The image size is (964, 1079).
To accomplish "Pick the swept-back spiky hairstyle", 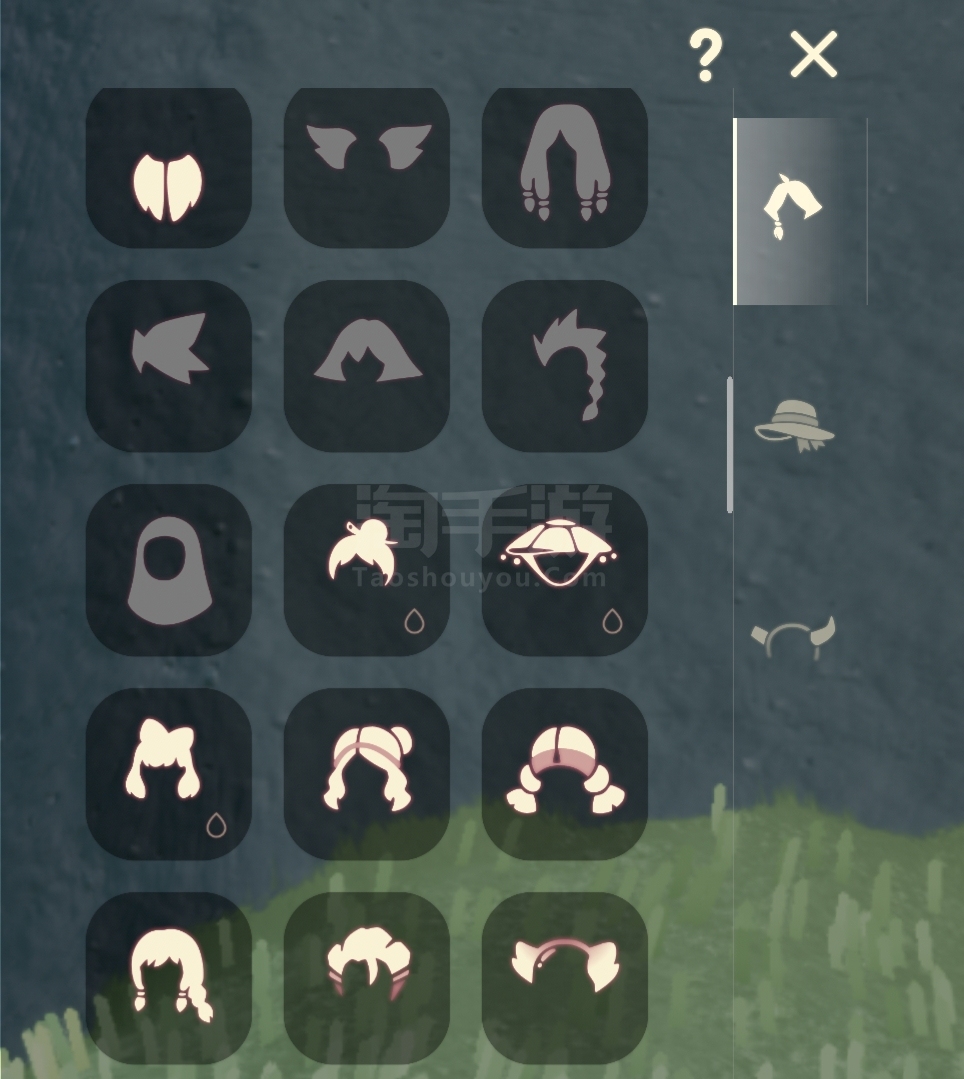I will pos(168,366).
